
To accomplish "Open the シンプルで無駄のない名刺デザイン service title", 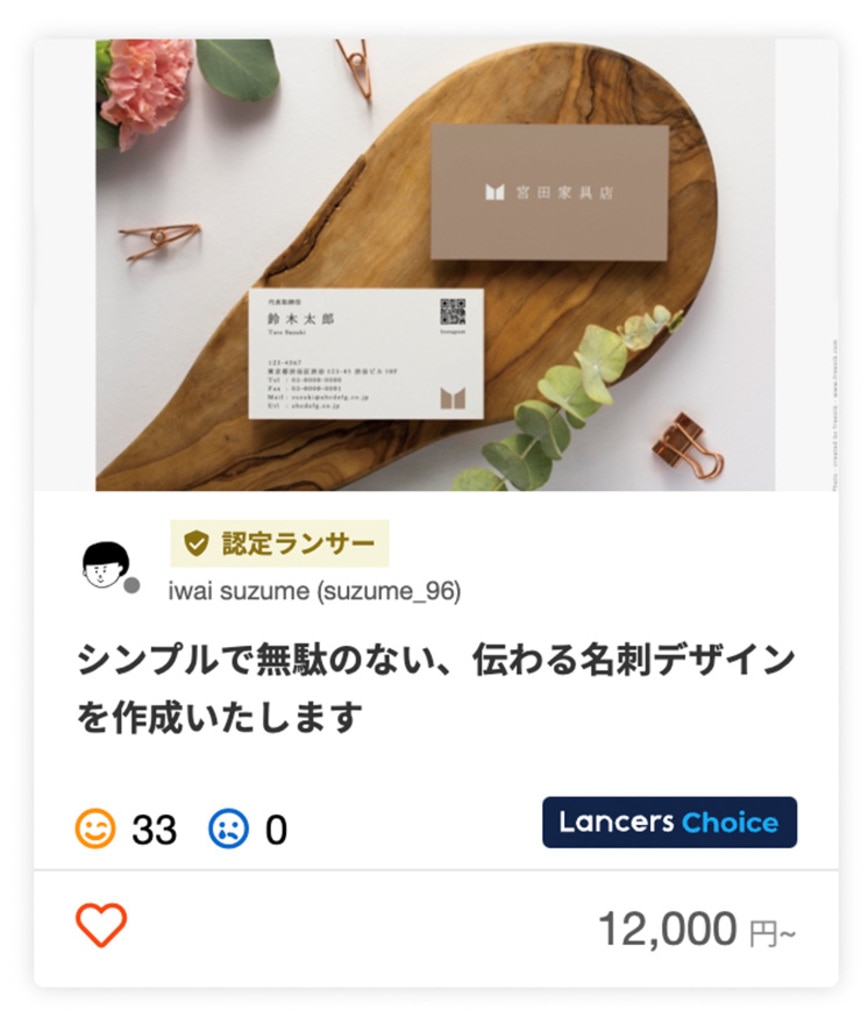I will coord(435,687).
